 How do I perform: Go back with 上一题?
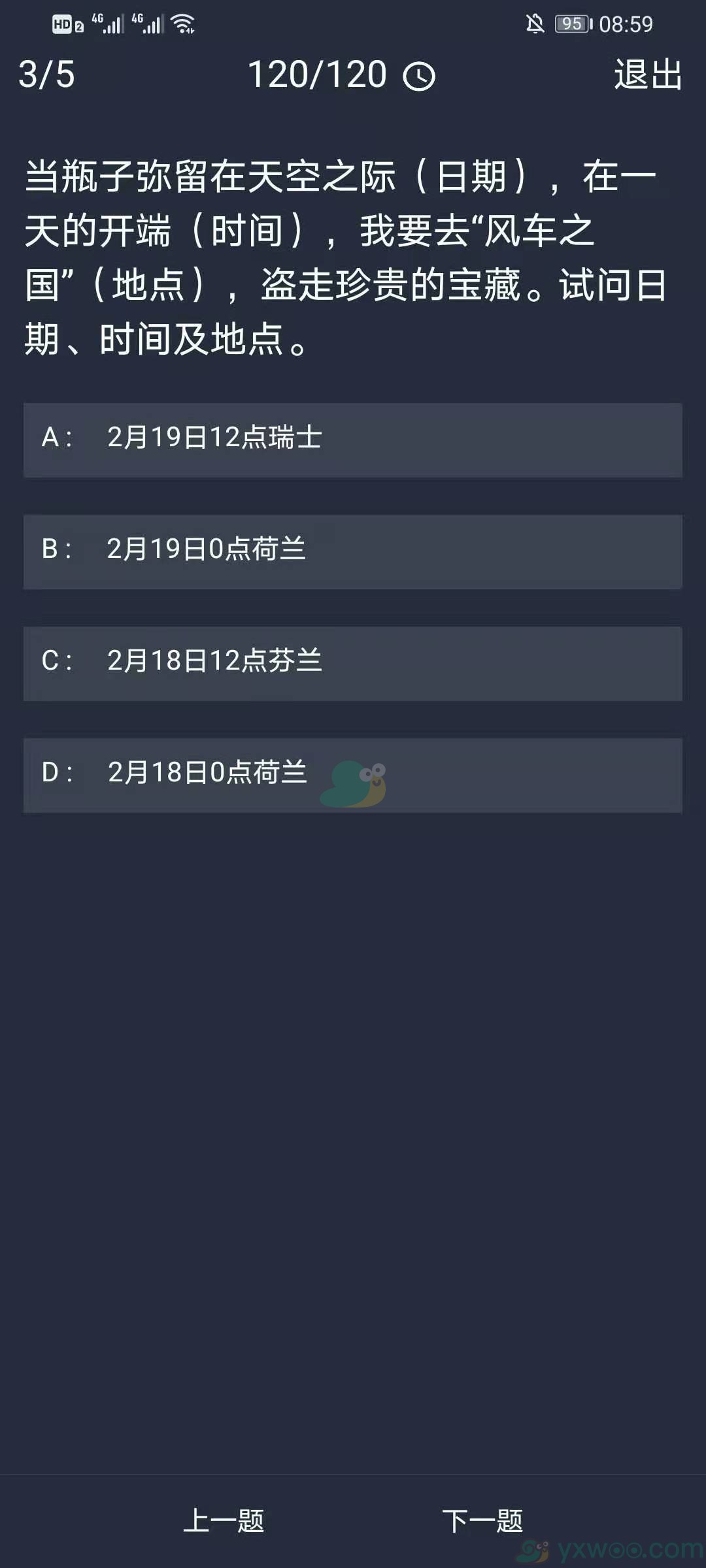tap(224, 1521)
